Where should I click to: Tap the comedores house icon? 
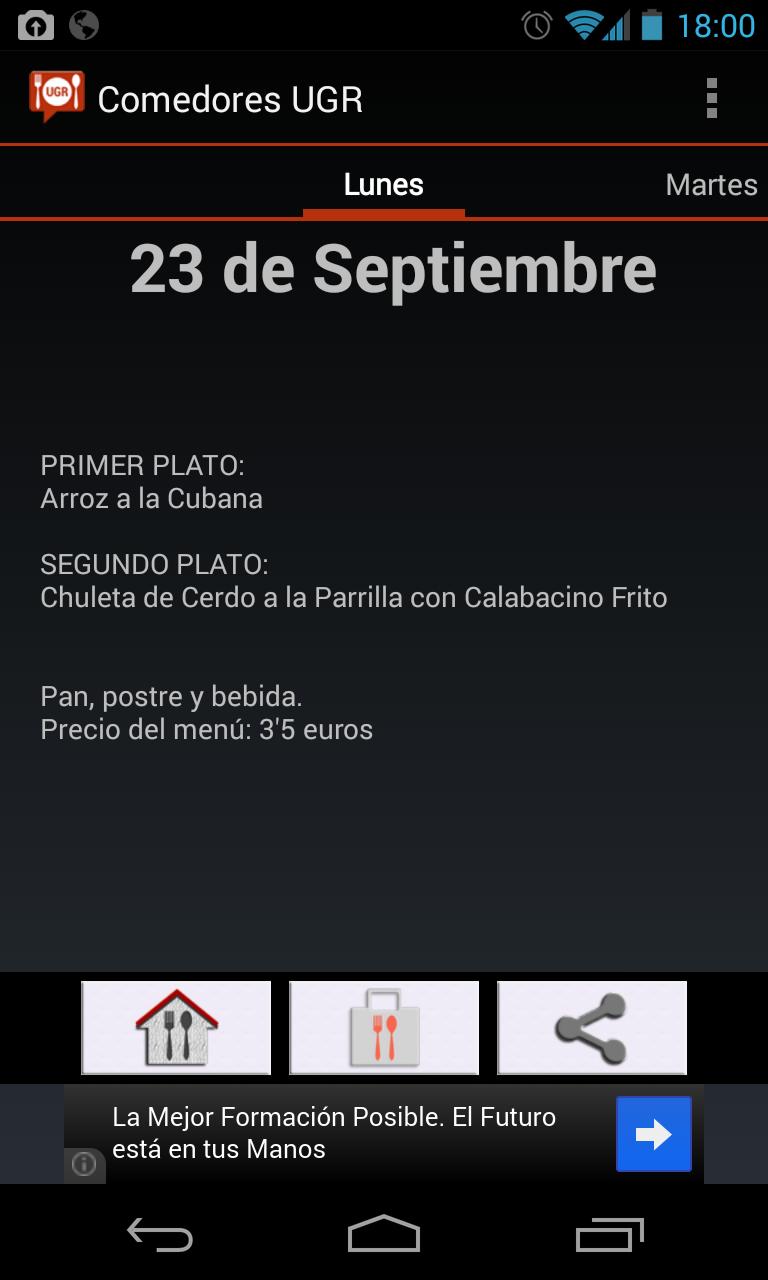pos(176,1027)
